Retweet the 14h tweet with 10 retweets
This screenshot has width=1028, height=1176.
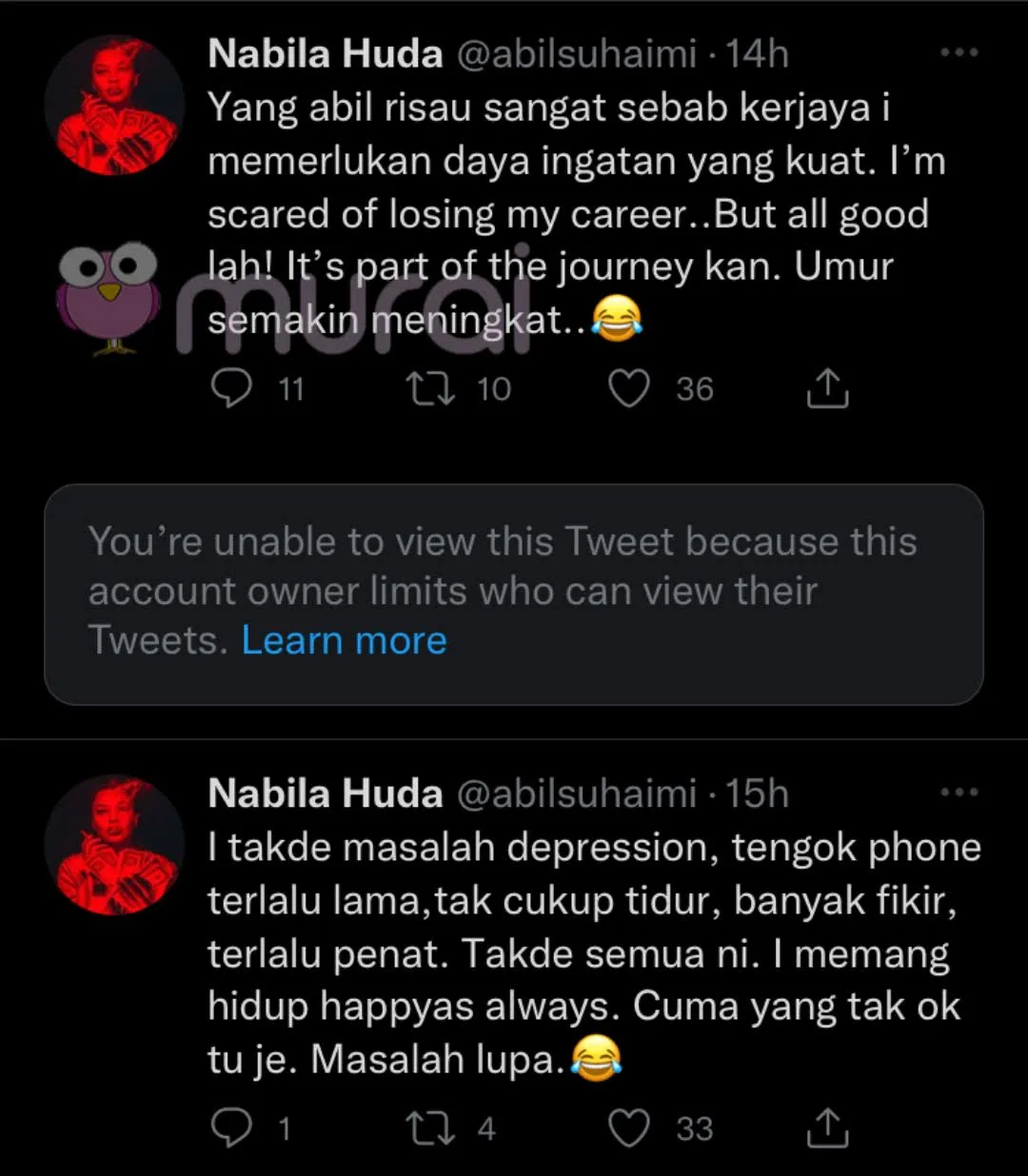click(431, 388)
